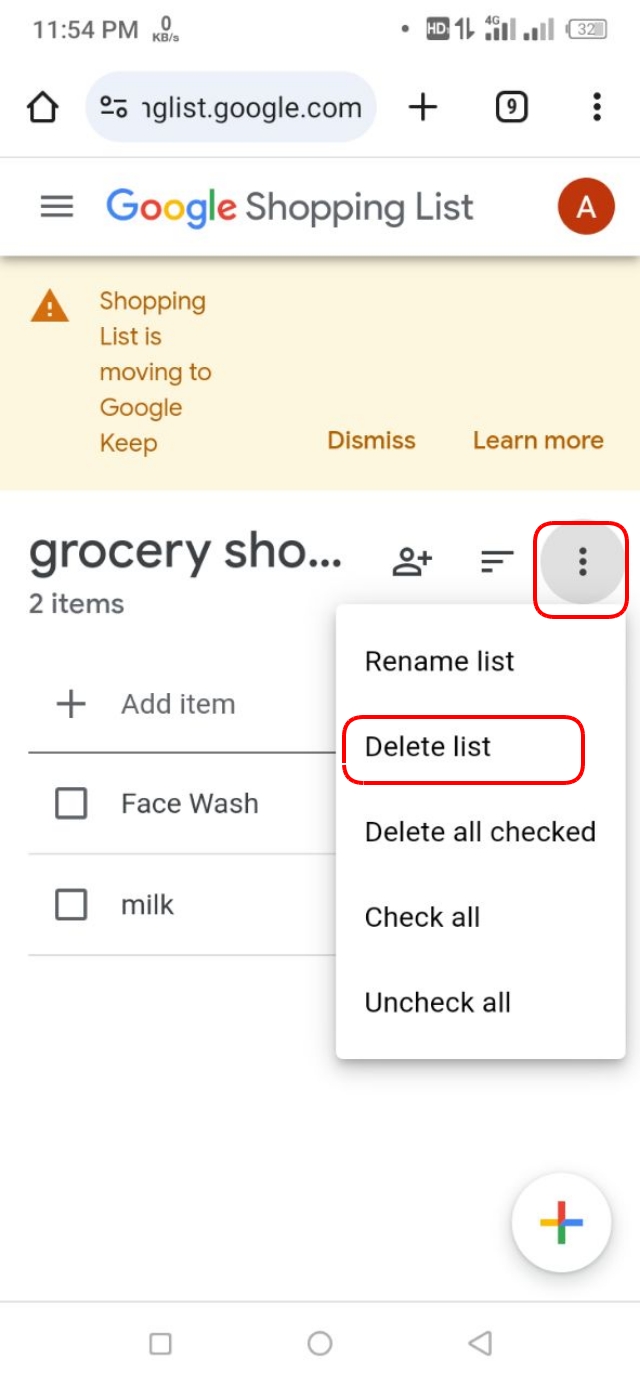
Task: Tick the milk checkbox
Action: [x=71, y=905]
